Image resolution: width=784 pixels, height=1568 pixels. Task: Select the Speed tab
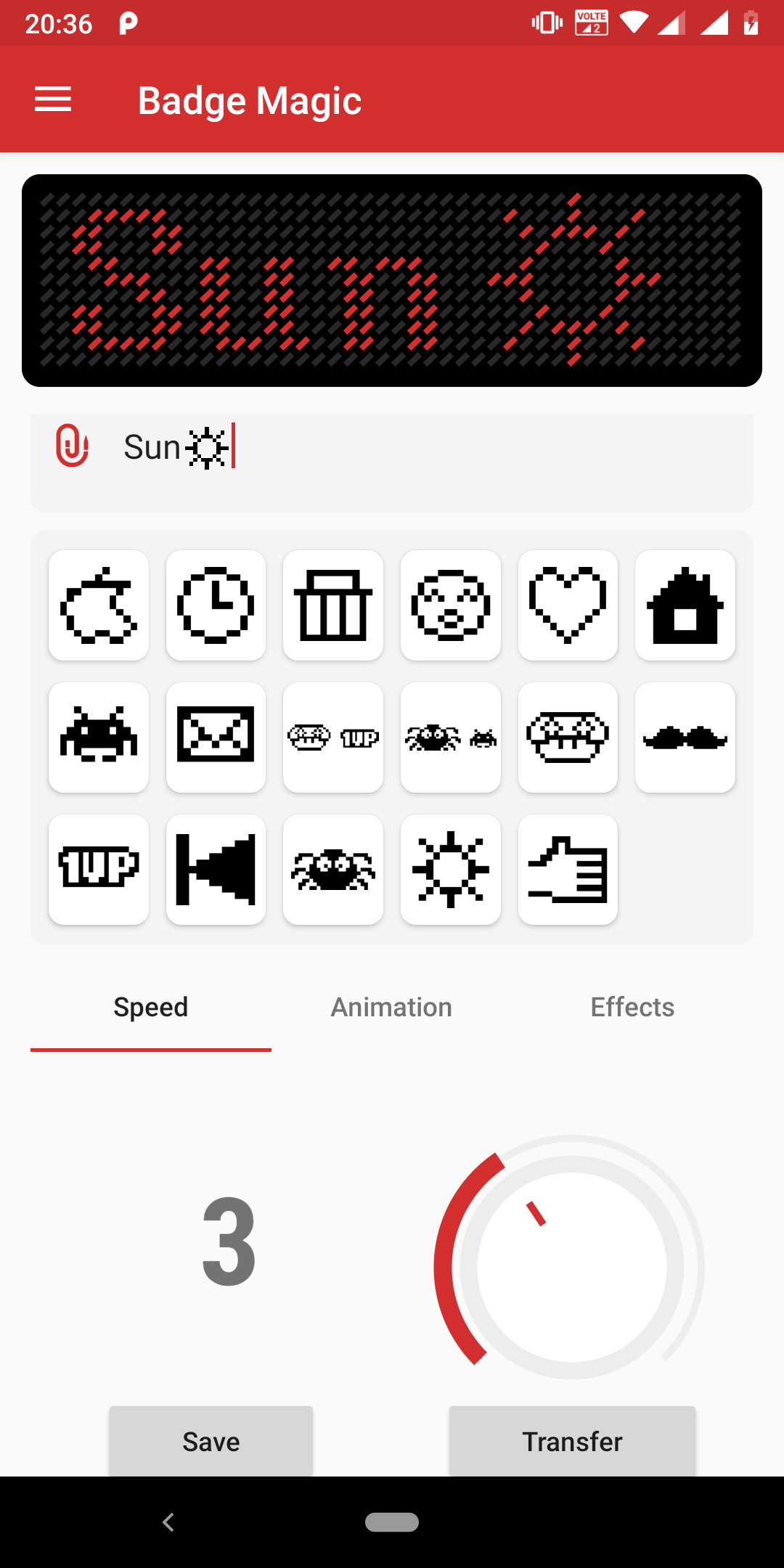click(151, 1008)
